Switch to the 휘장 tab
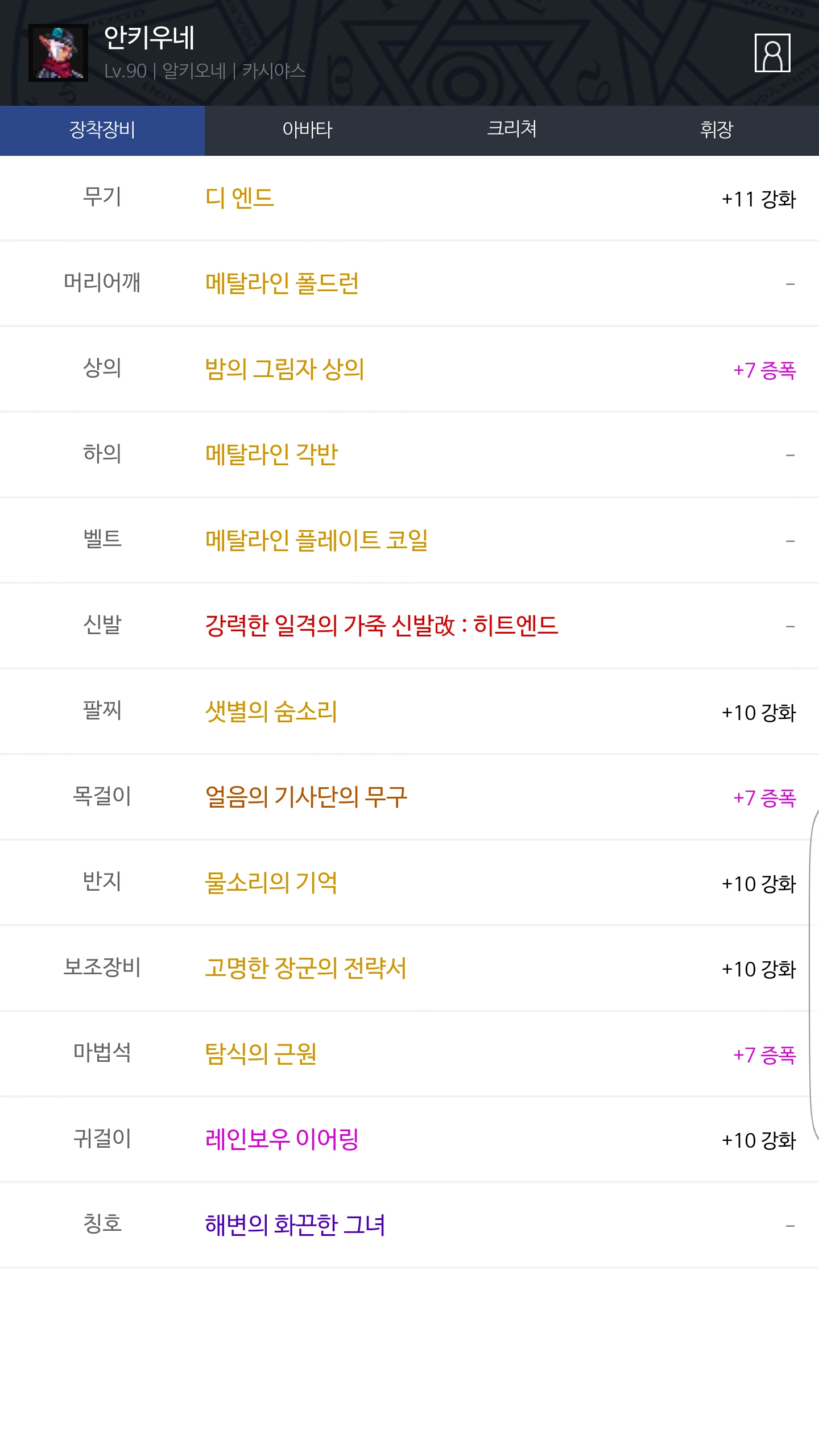819x1456 pixels. [717, 130]
